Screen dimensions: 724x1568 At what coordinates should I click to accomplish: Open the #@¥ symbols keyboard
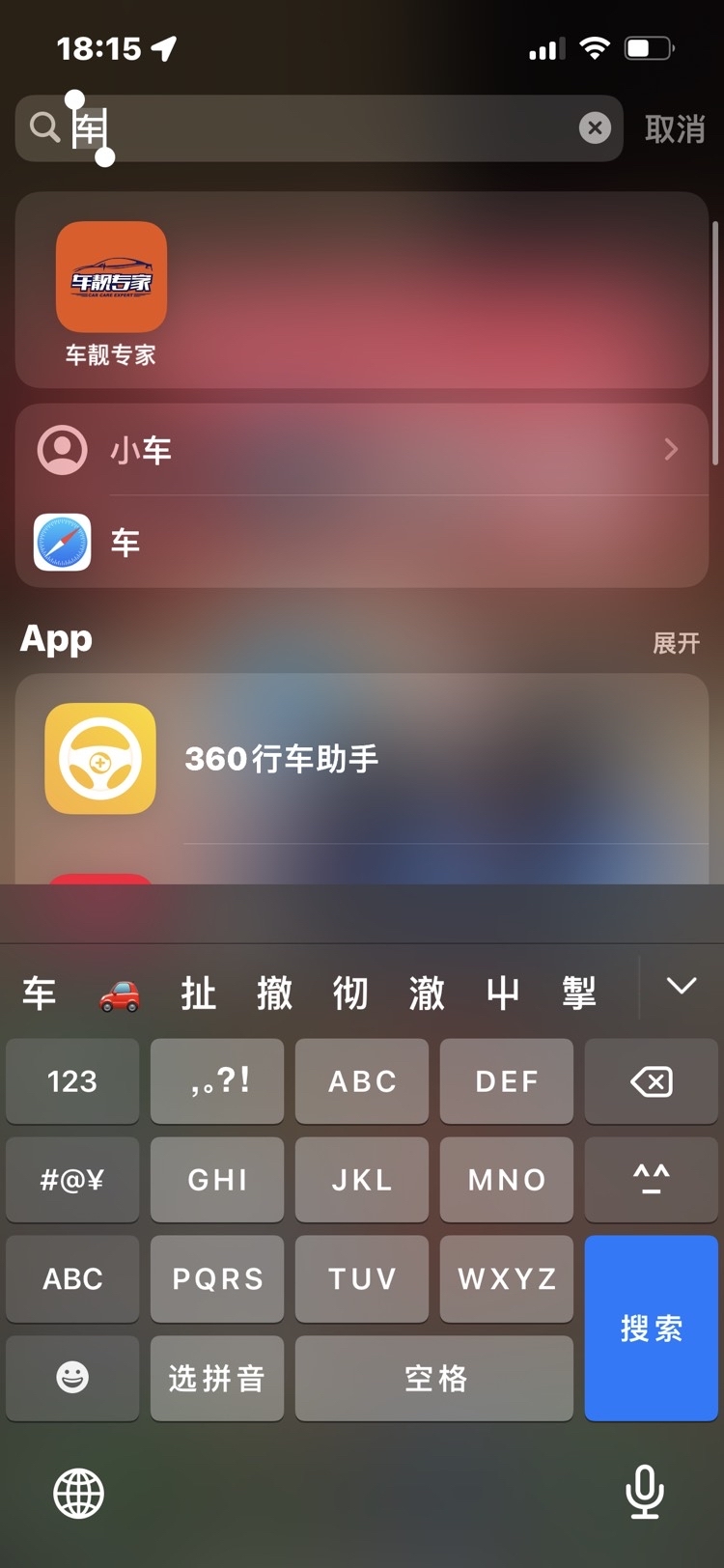tap(72, 1180)
